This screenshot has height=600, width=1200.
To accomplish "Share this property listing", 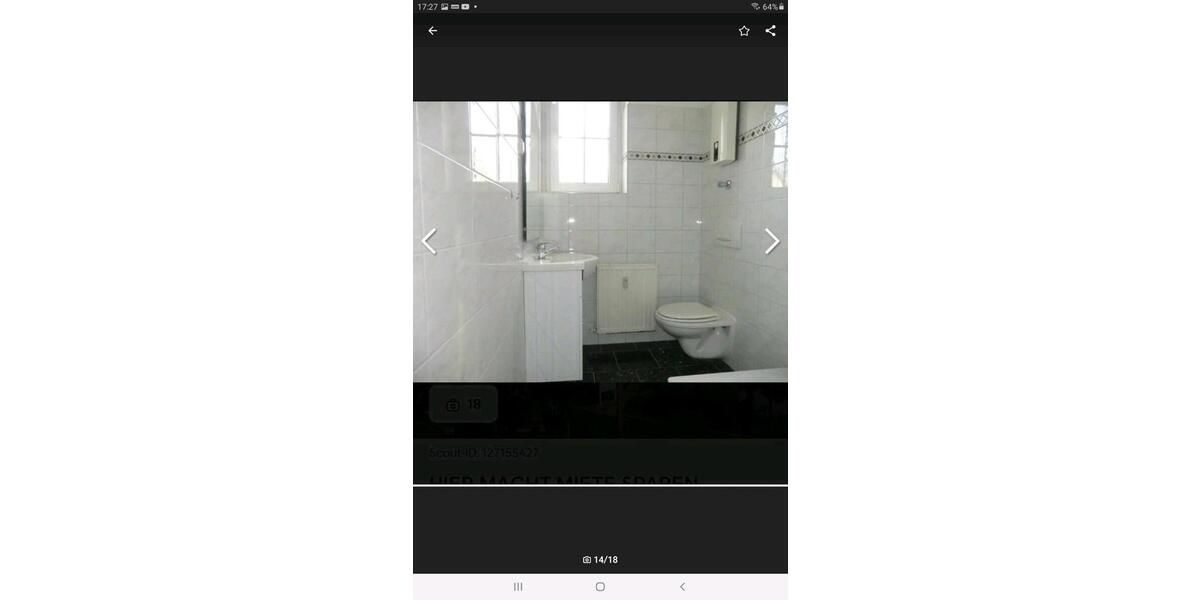I will [x=770, y=31].
